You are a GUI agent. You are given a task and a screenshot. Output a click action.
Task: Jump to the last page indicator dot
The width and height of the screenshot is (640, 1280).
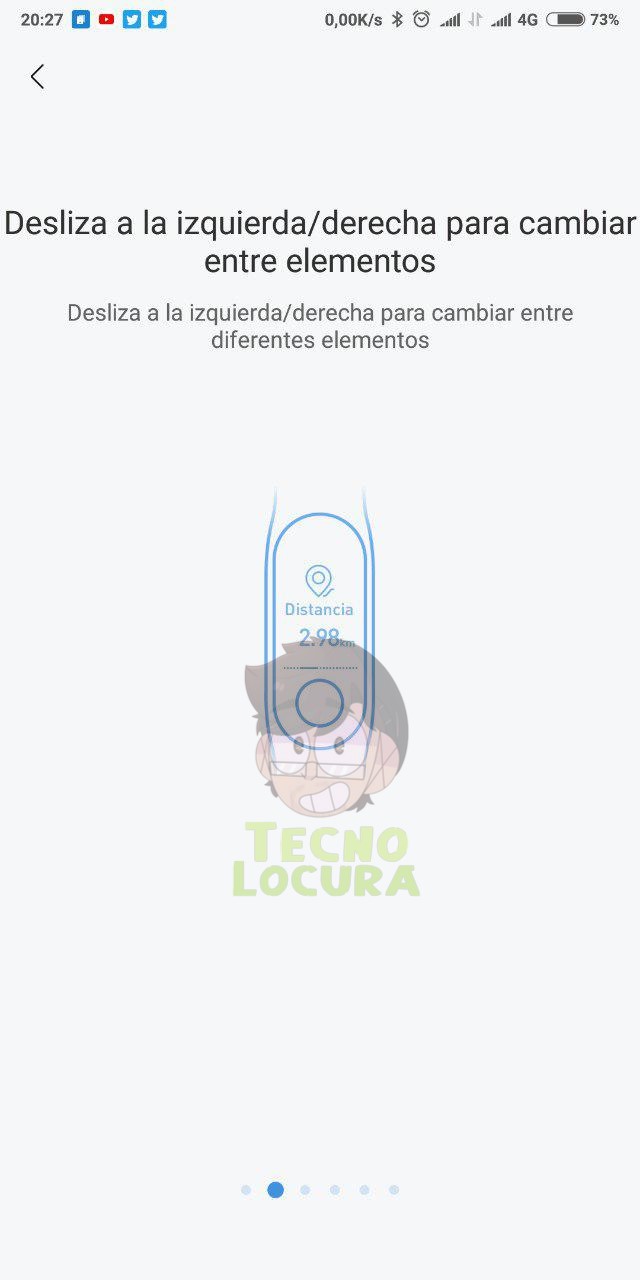[394, 1190]
